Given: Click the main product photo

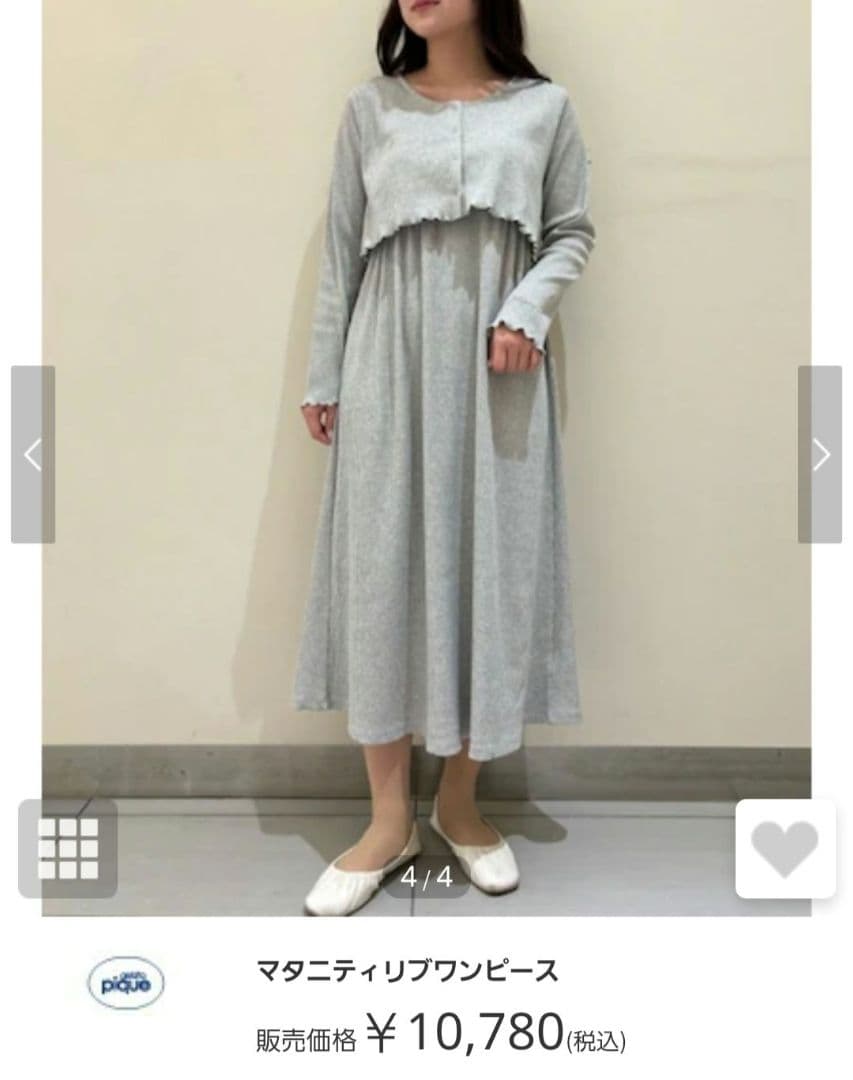Looking at the screenshot, I should pyautogui.click(x=426, y=450).
